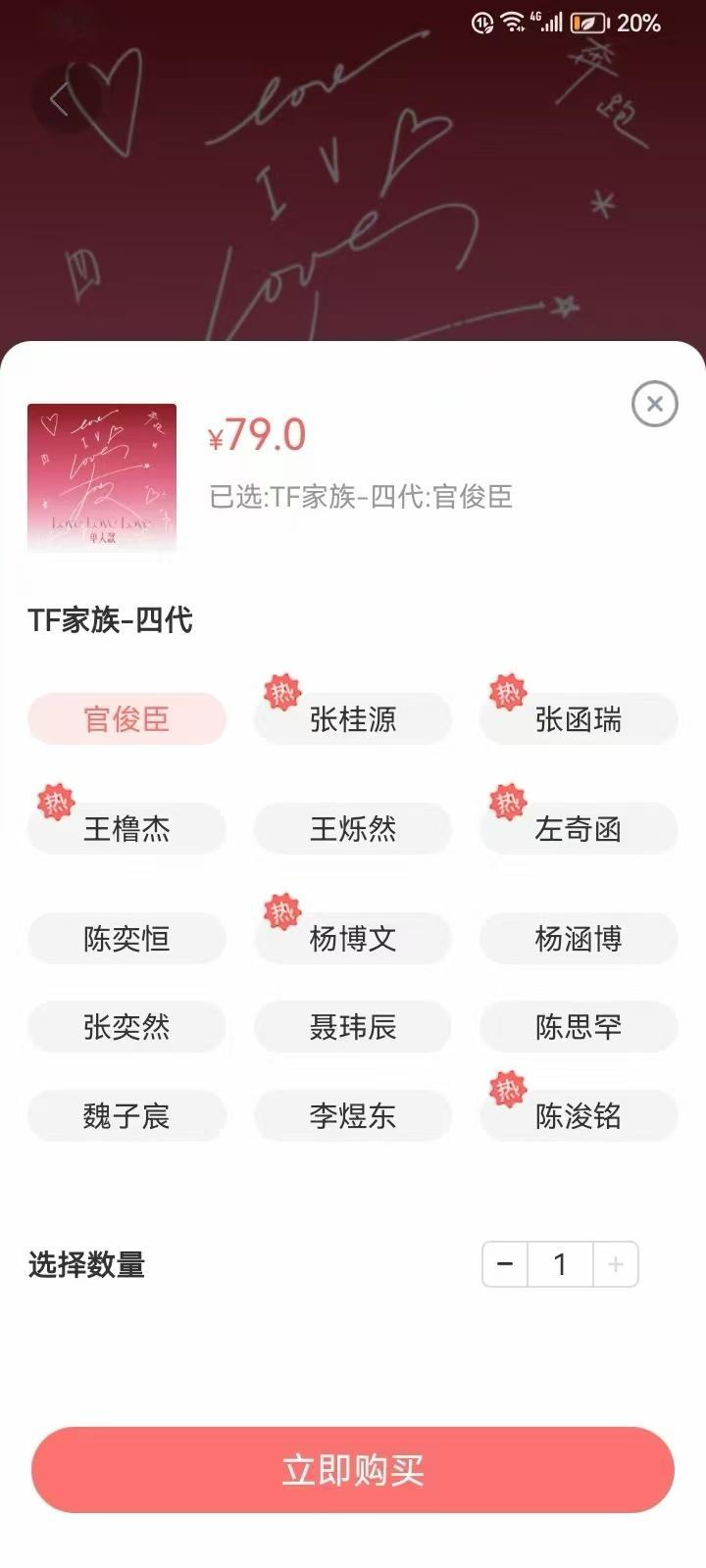Close the purchase popup with the X
This screenshot has width=706, height=1568.
pos(654,405)
